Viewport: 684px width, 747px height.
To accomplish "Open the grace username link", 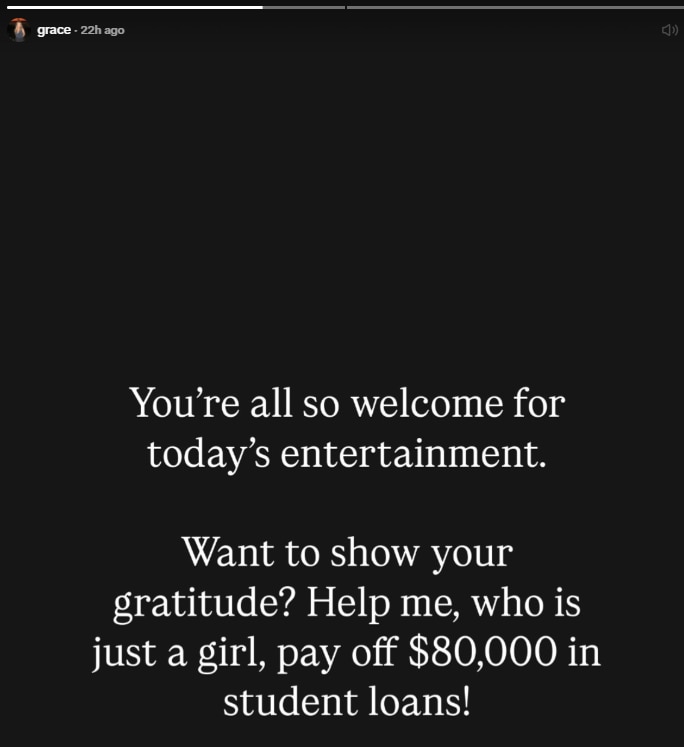I will 54,30.
